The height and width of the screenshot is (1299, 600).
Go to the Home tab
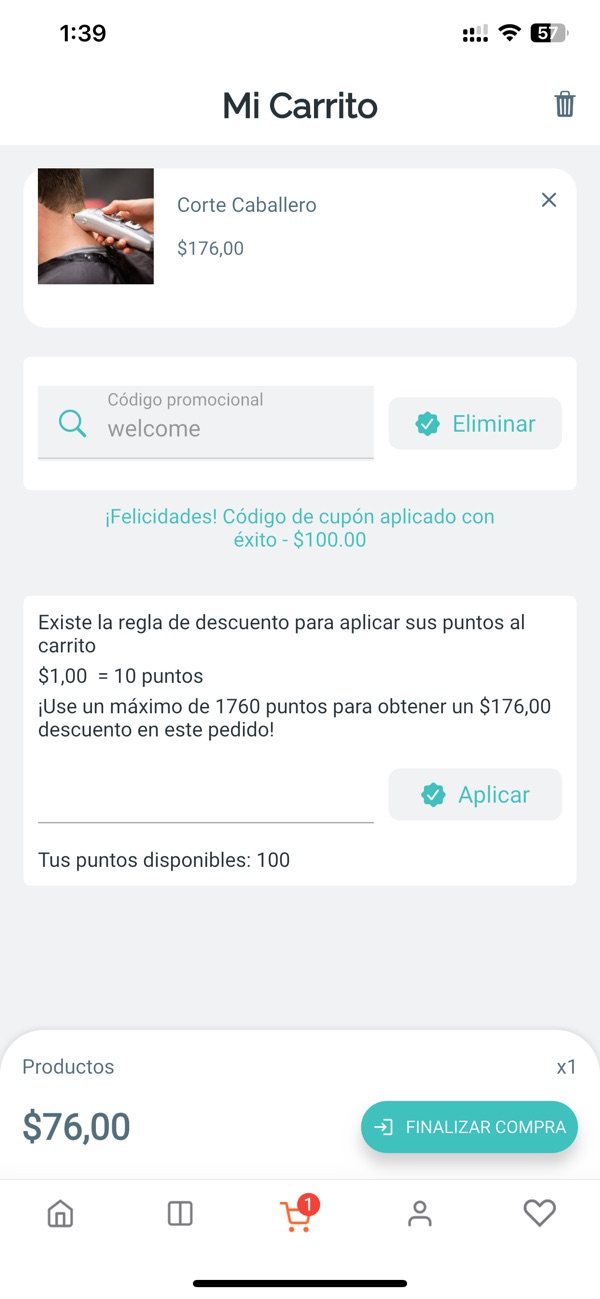click(x=60, y=1214)
